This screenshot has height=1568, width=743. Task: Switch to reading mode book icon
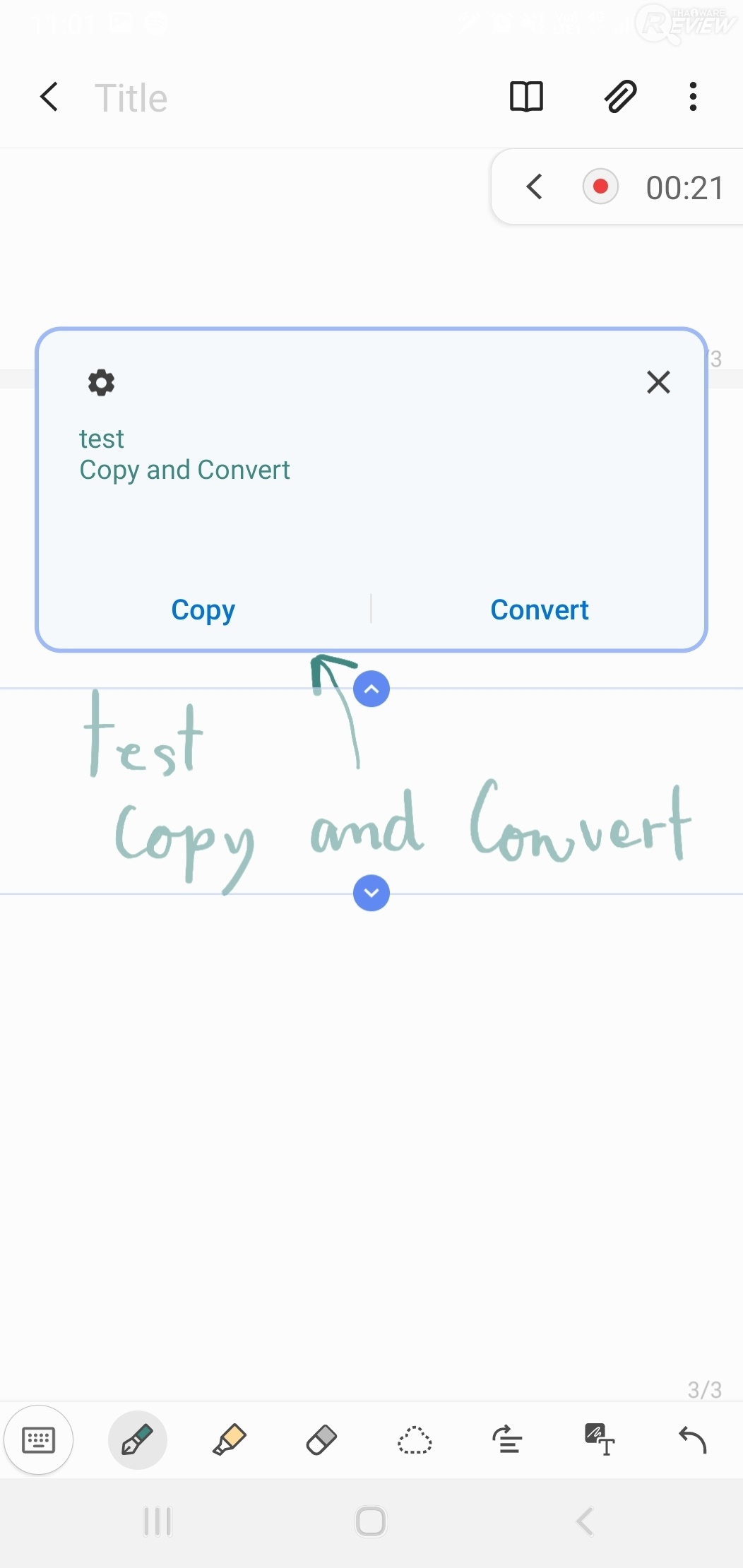(x=526, y=97)
